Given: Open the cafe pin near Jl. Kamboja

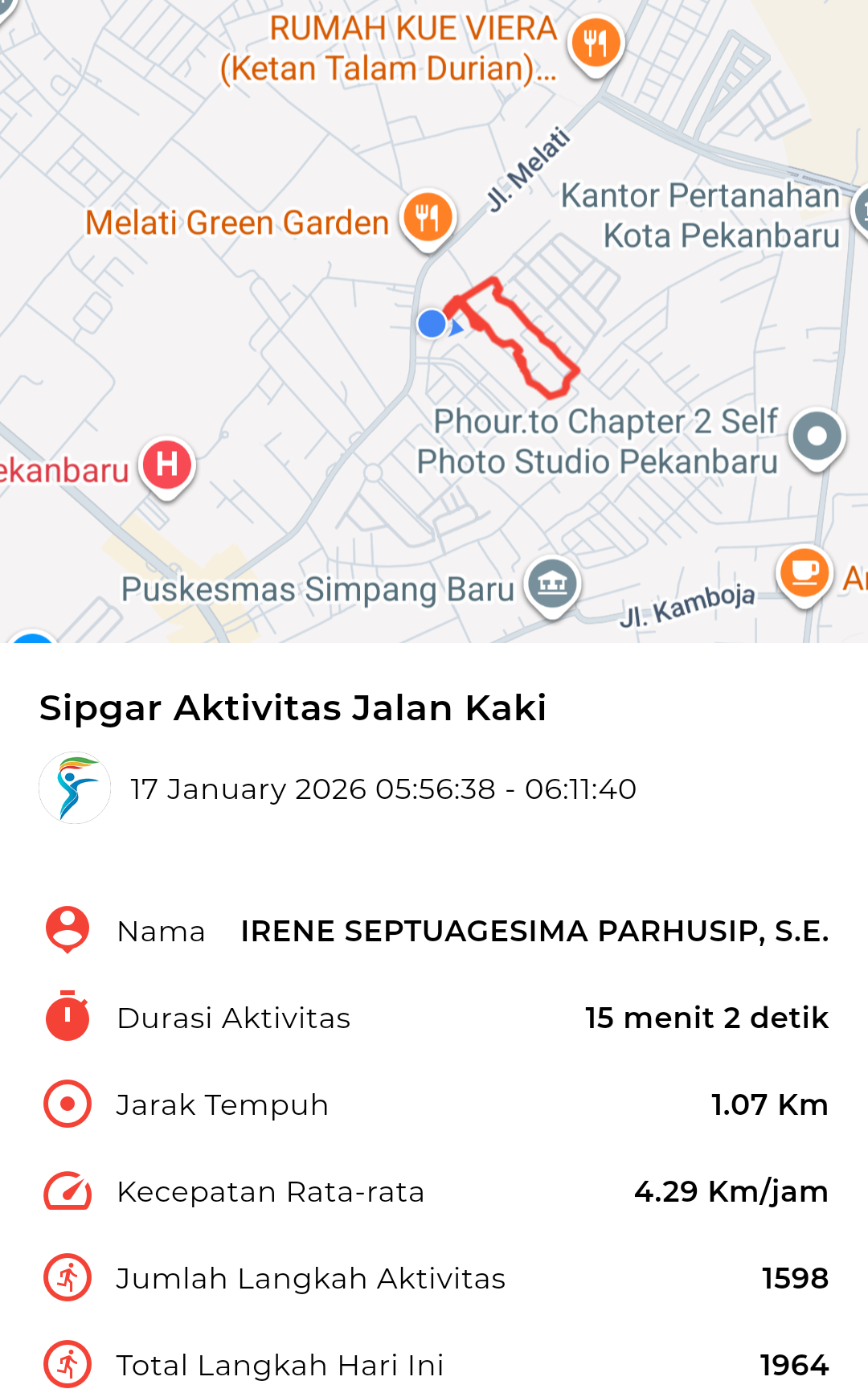Looking at the screenshot, I should [804, 572].
